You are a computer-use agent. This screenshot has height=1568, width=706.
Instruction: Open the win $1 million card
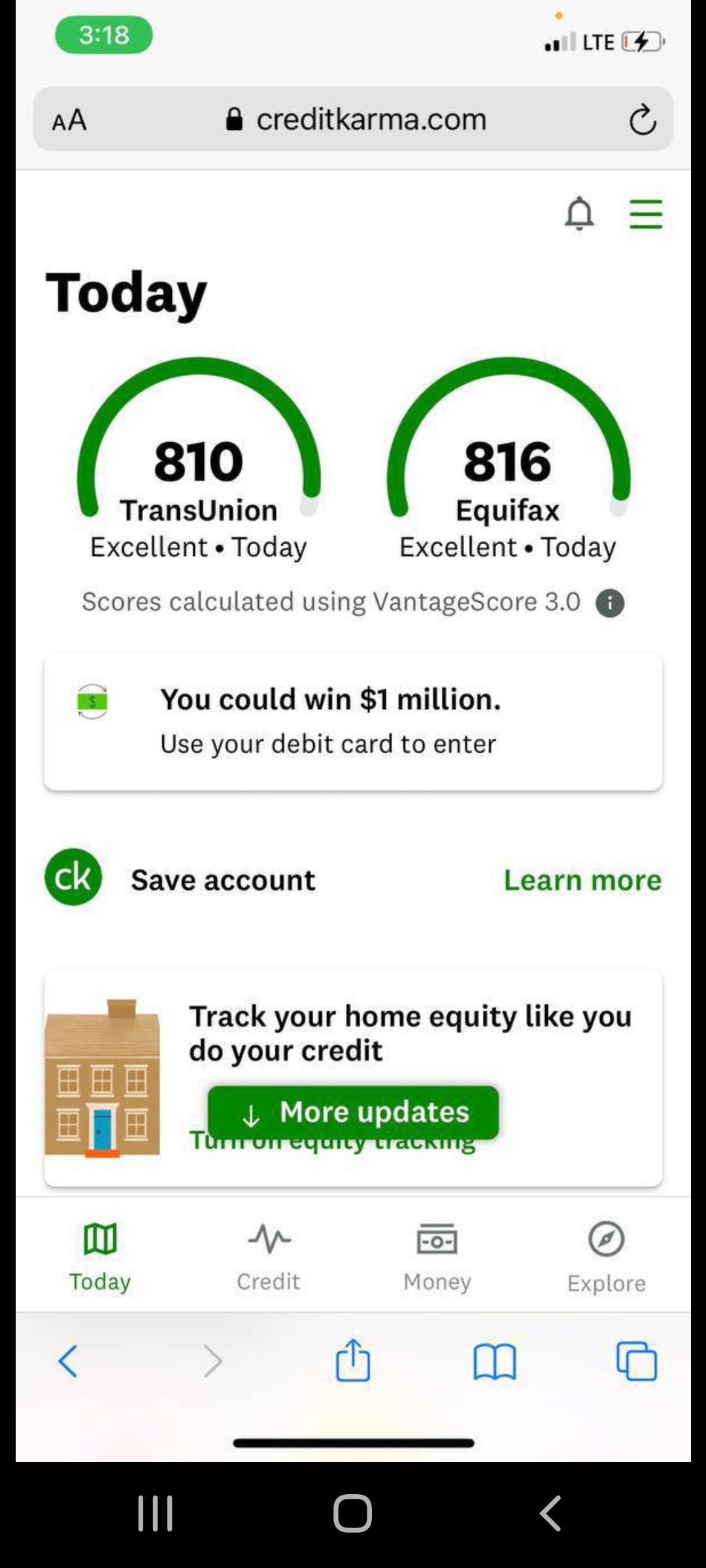click(x=353, y=721)
